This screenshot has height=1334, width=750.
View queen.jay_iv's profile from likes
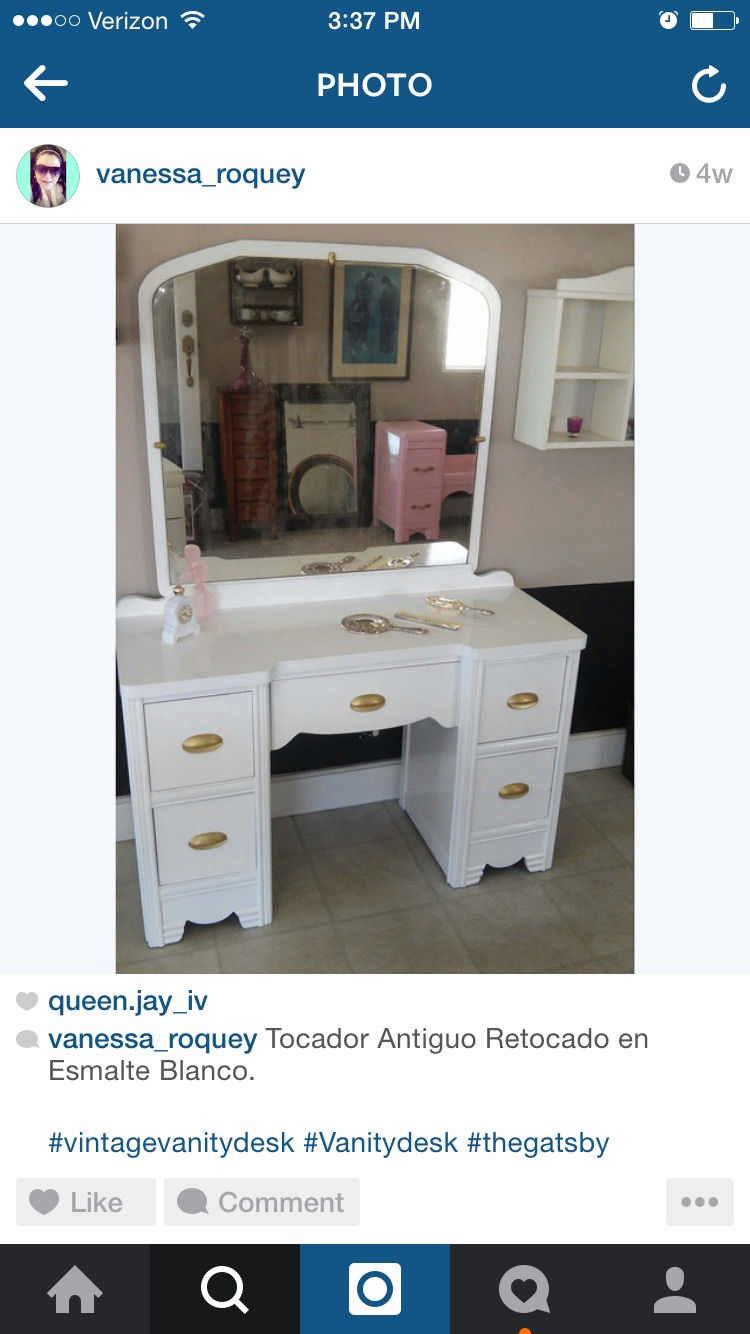tap(128, 1000)
